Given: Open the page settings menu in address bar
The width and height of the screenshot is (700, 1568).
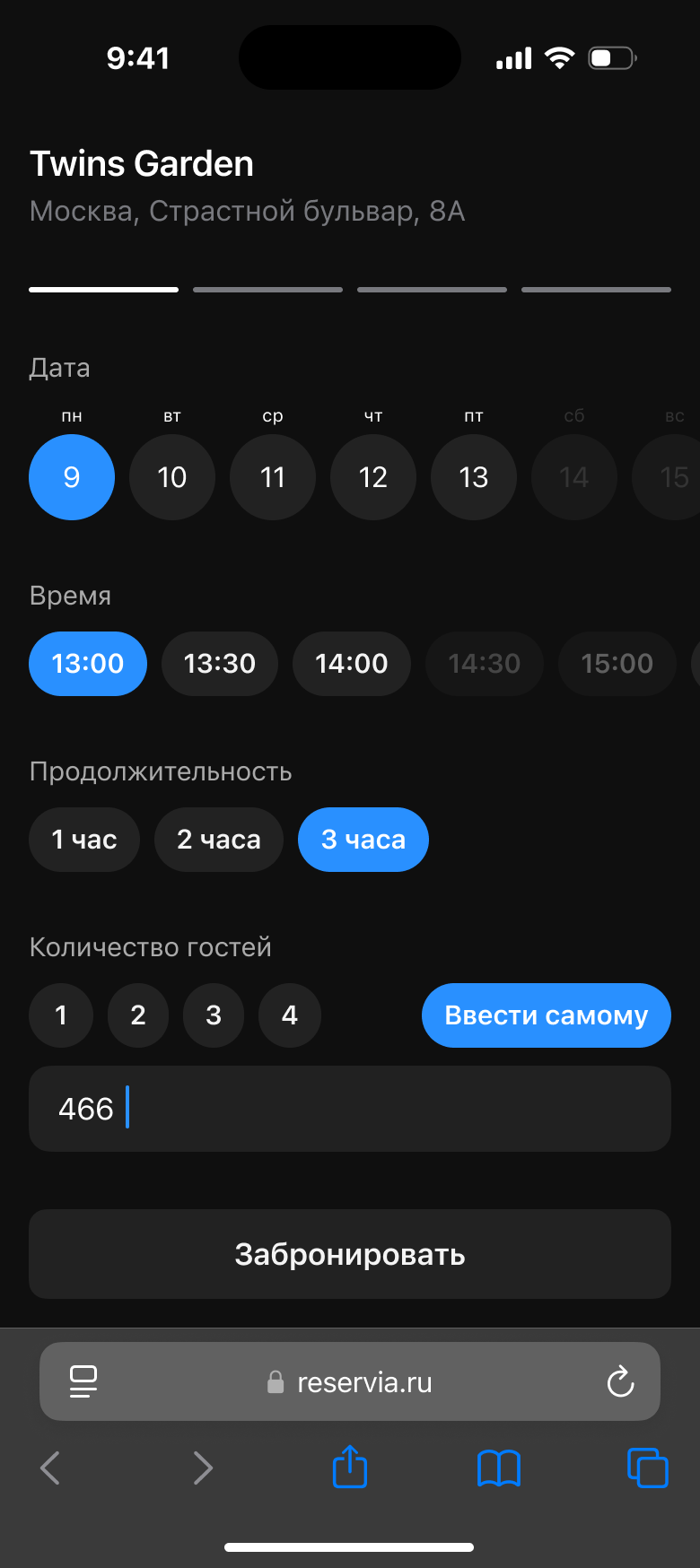Looking at the screenshot, I should (x=82, y=1381).
